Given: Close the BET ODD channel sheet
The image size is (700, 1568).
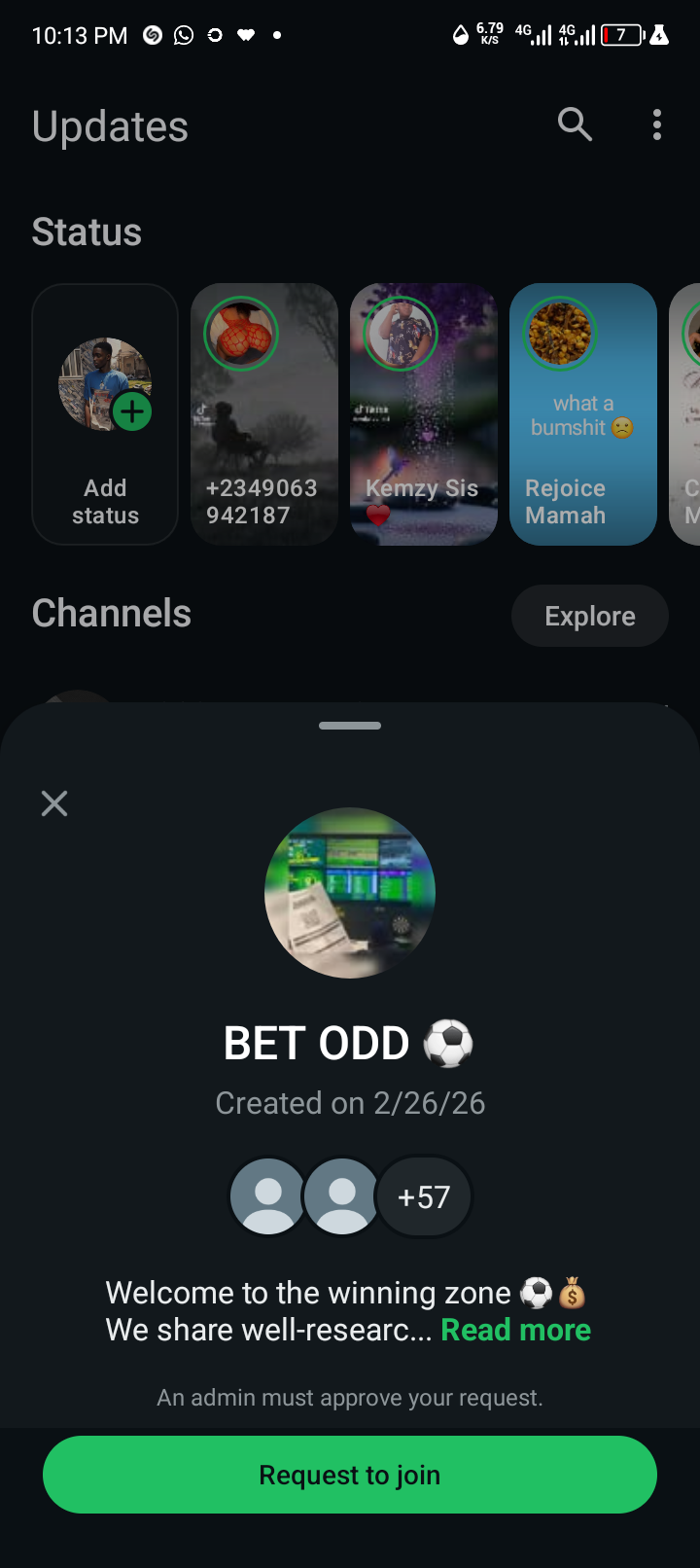Looking at the screenshot, I should [x=54, y=803].
